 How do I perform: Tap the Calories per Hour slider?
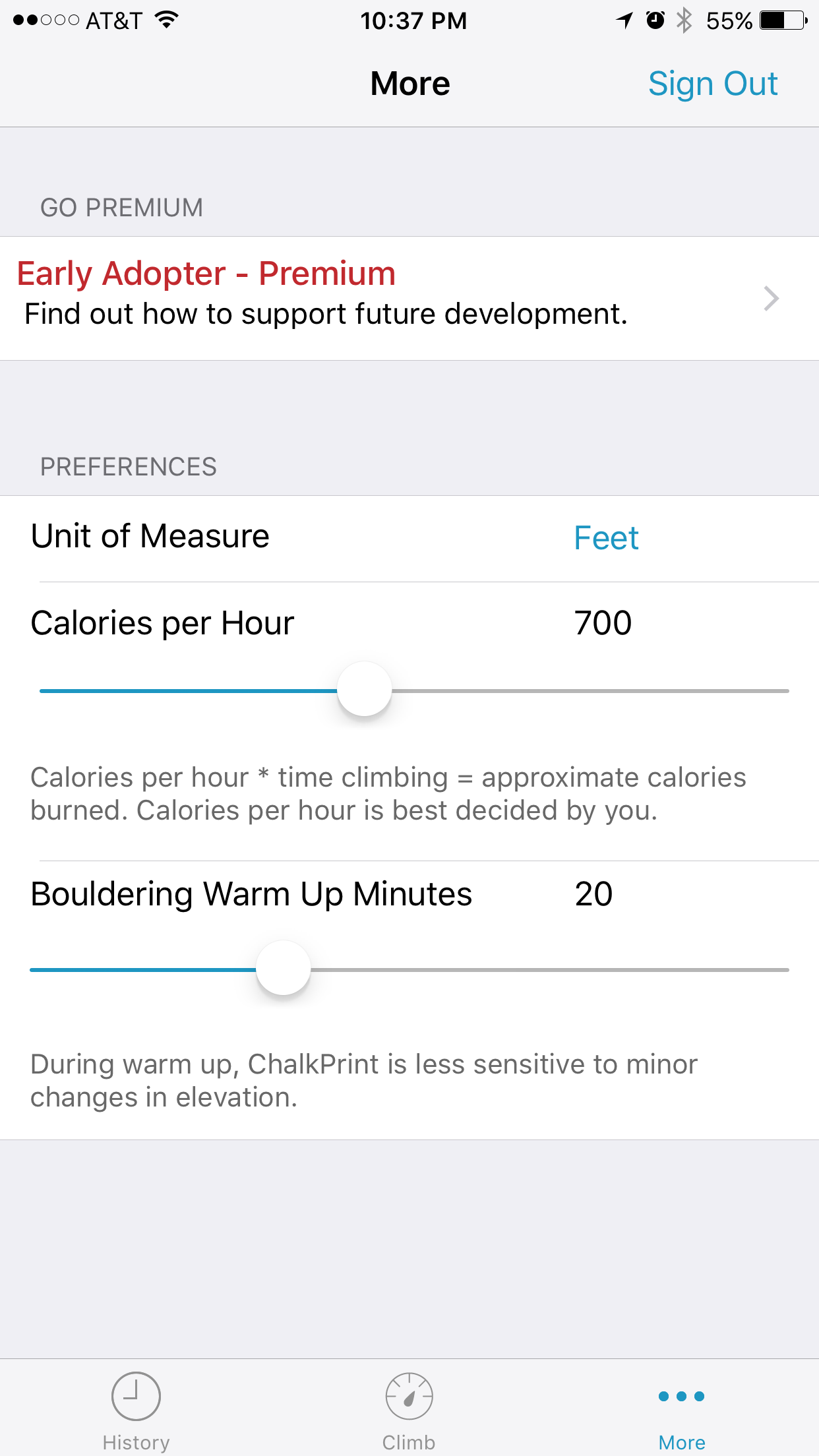point(414,690)
